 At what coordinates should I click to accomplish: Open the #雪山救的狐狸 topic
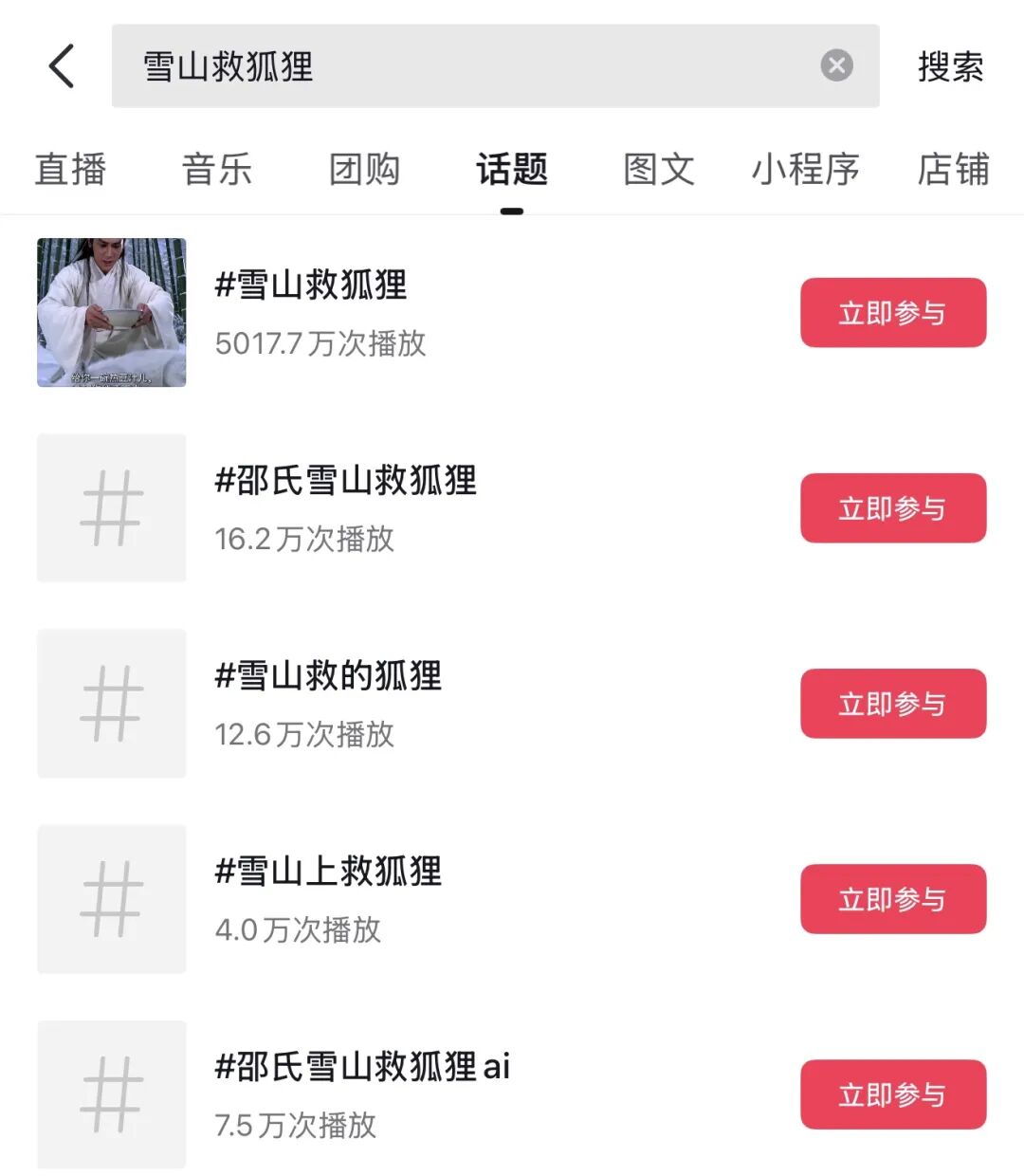(x=328, y=676)
